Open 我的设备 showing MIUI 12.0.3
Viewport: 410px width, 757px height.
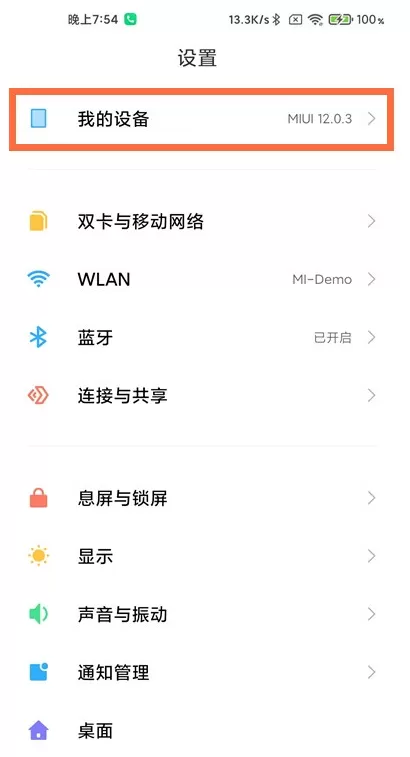tap(201, 119)
